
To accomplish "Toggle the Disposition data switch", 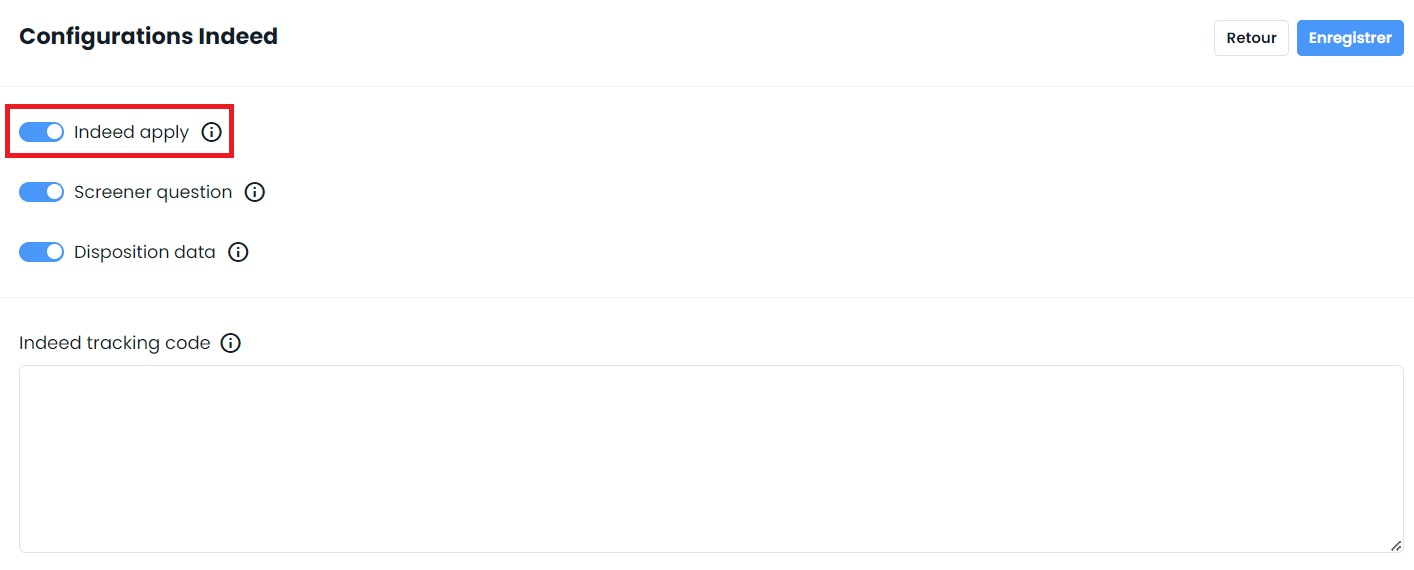I will pos(41,252).
